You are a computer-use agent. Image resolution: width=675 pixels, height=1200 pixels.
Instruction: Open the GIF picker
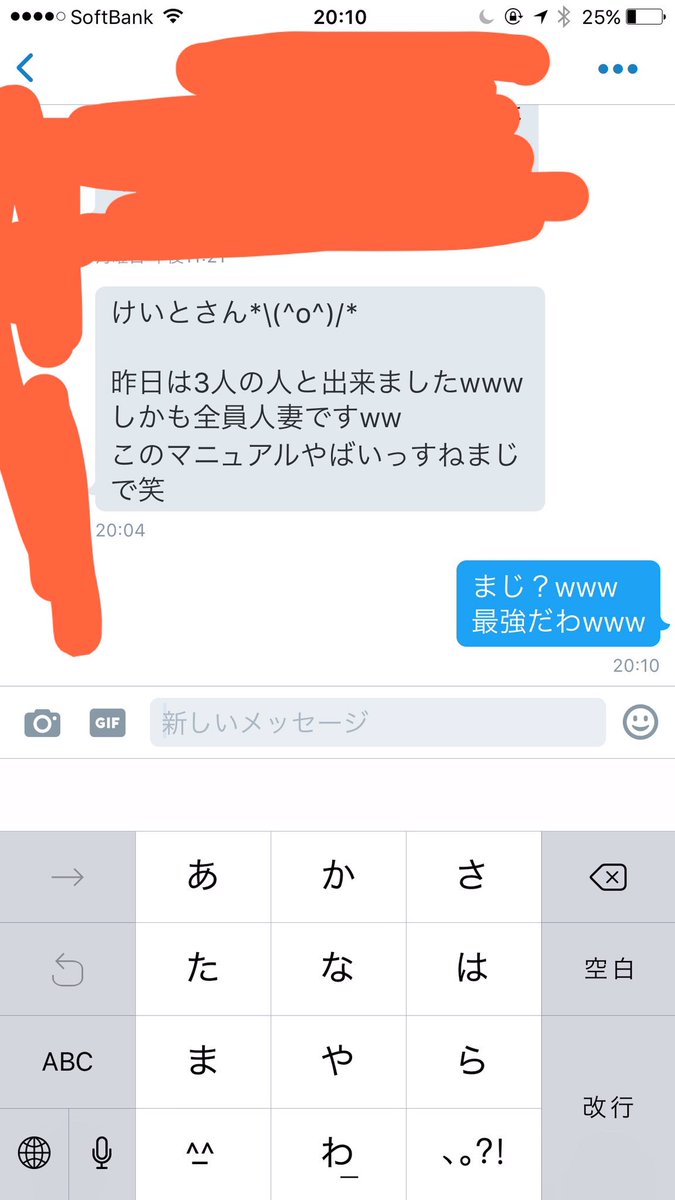pos(107,722)
